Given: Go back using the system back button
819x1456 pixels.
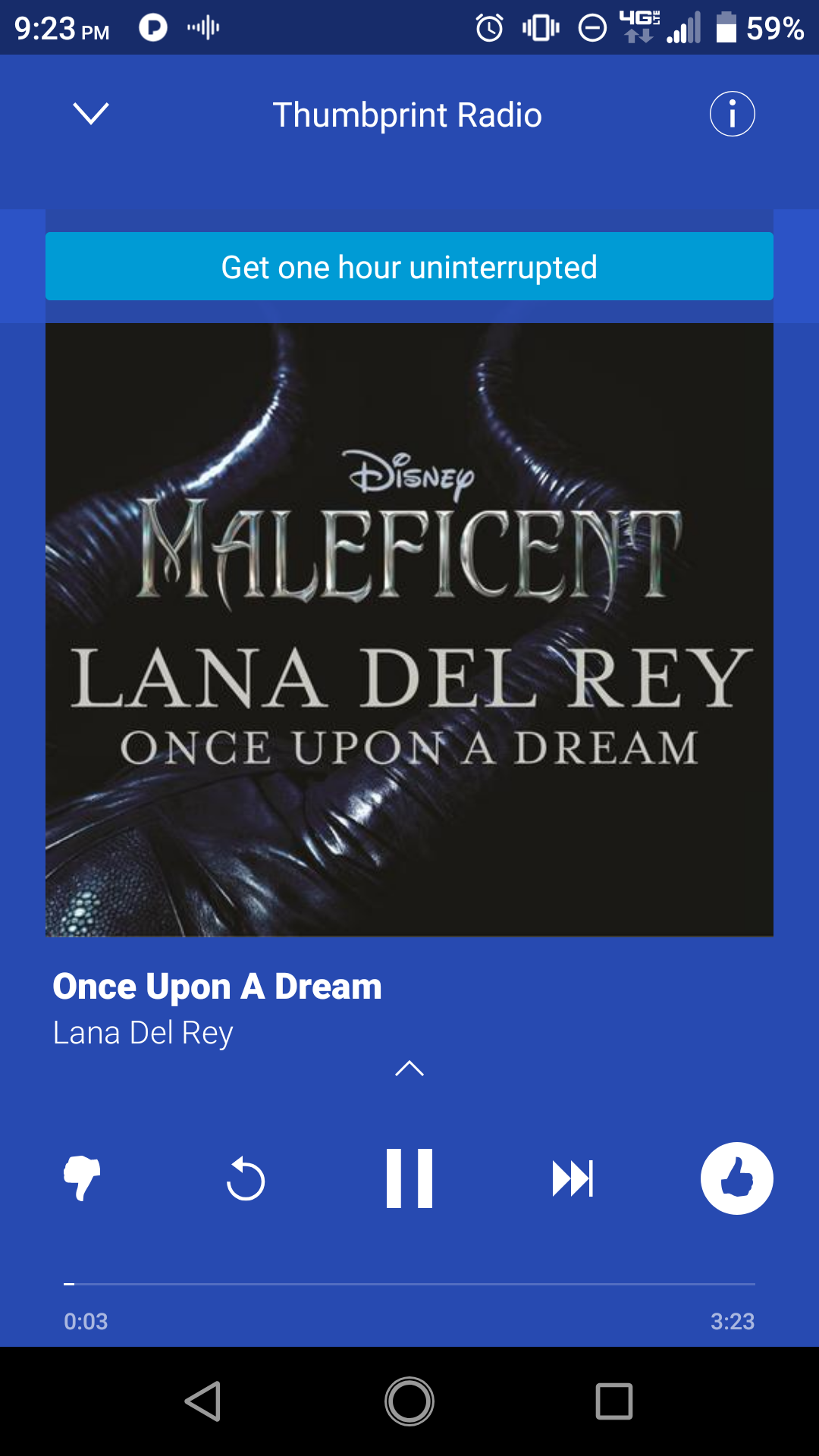Looking at the screenshot, I should [203, 1401].
